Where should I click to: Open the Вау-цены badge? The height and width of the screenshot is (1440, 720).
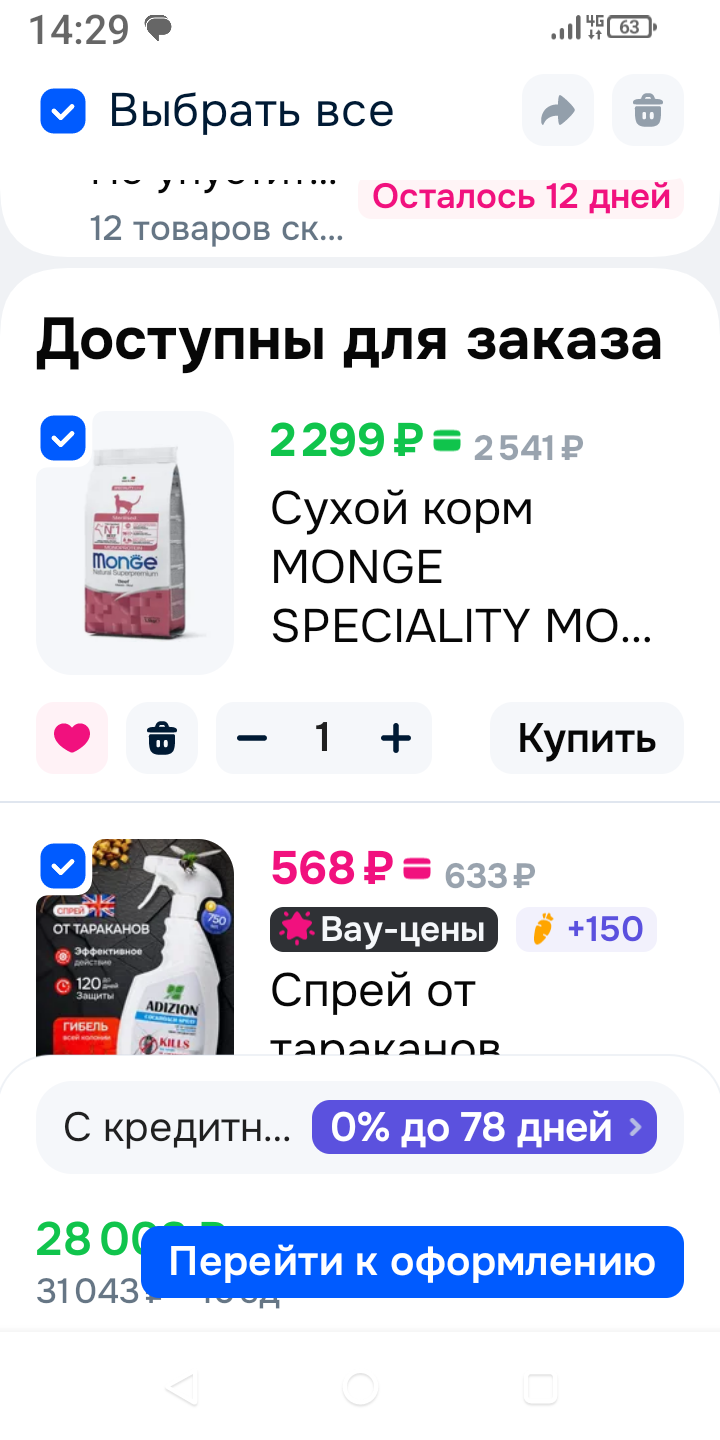coord(384,930)
